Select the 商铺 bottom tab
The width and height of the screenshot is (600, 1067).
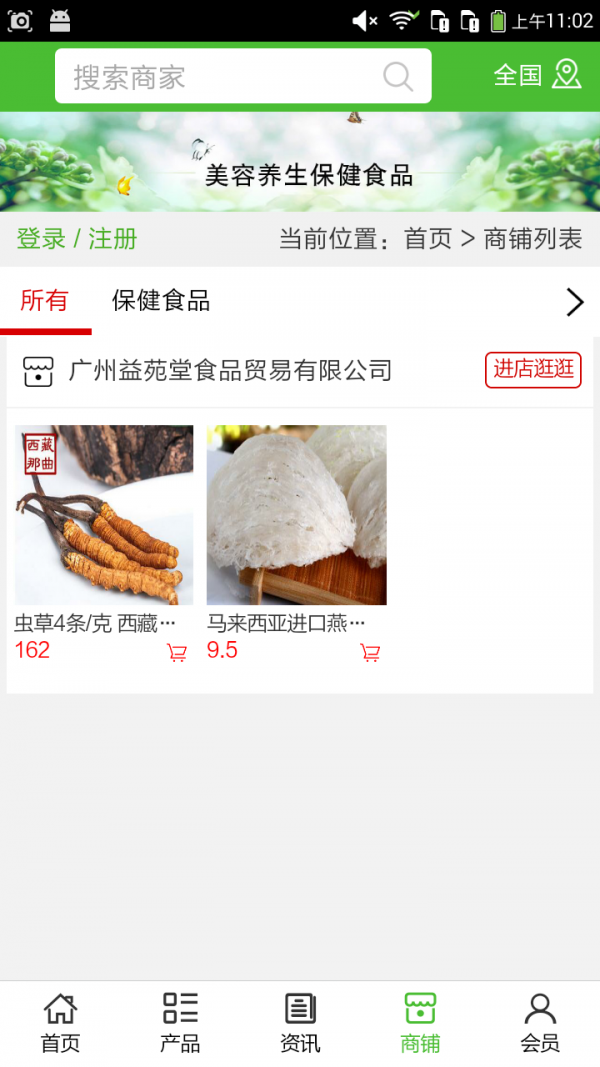coord(420,1023)
